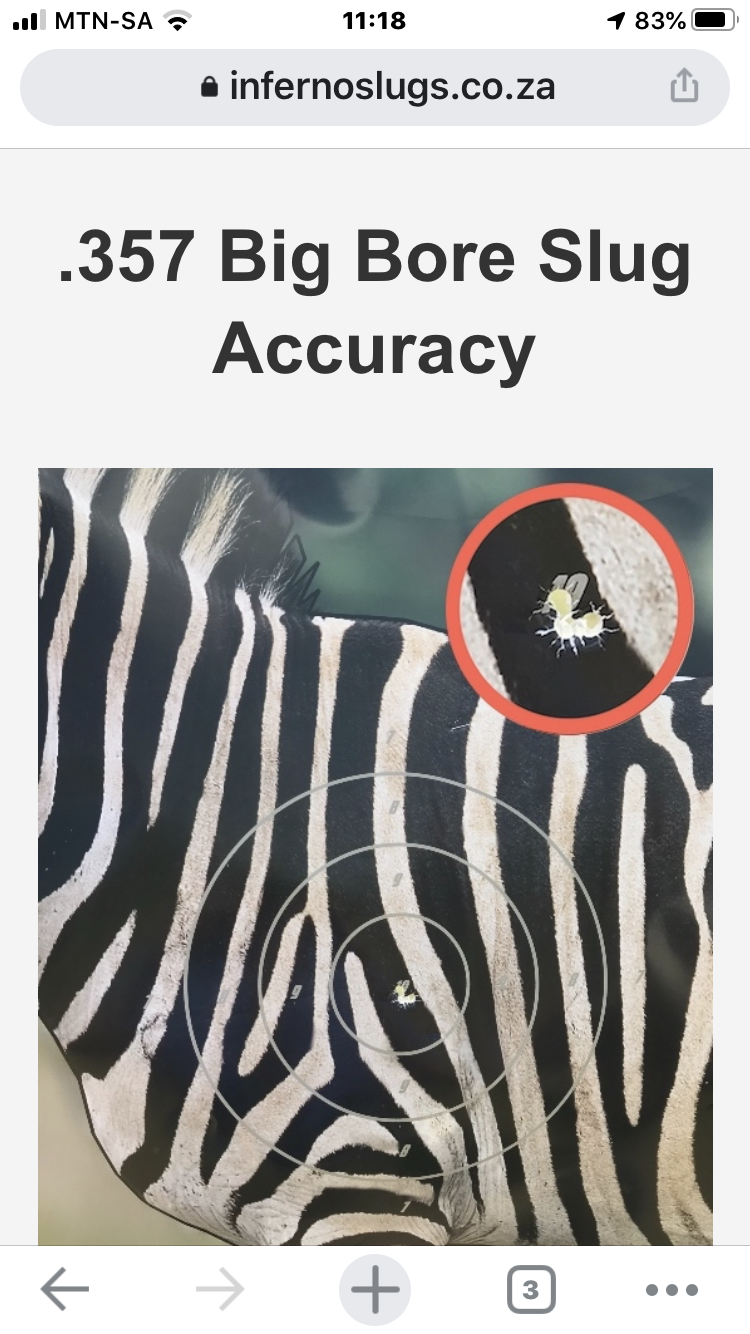Image resolution: width=750 pixels, height=1334 pixels.
Task: Open the tab switcher showing 3 tabs
Action: (530, 1290)
